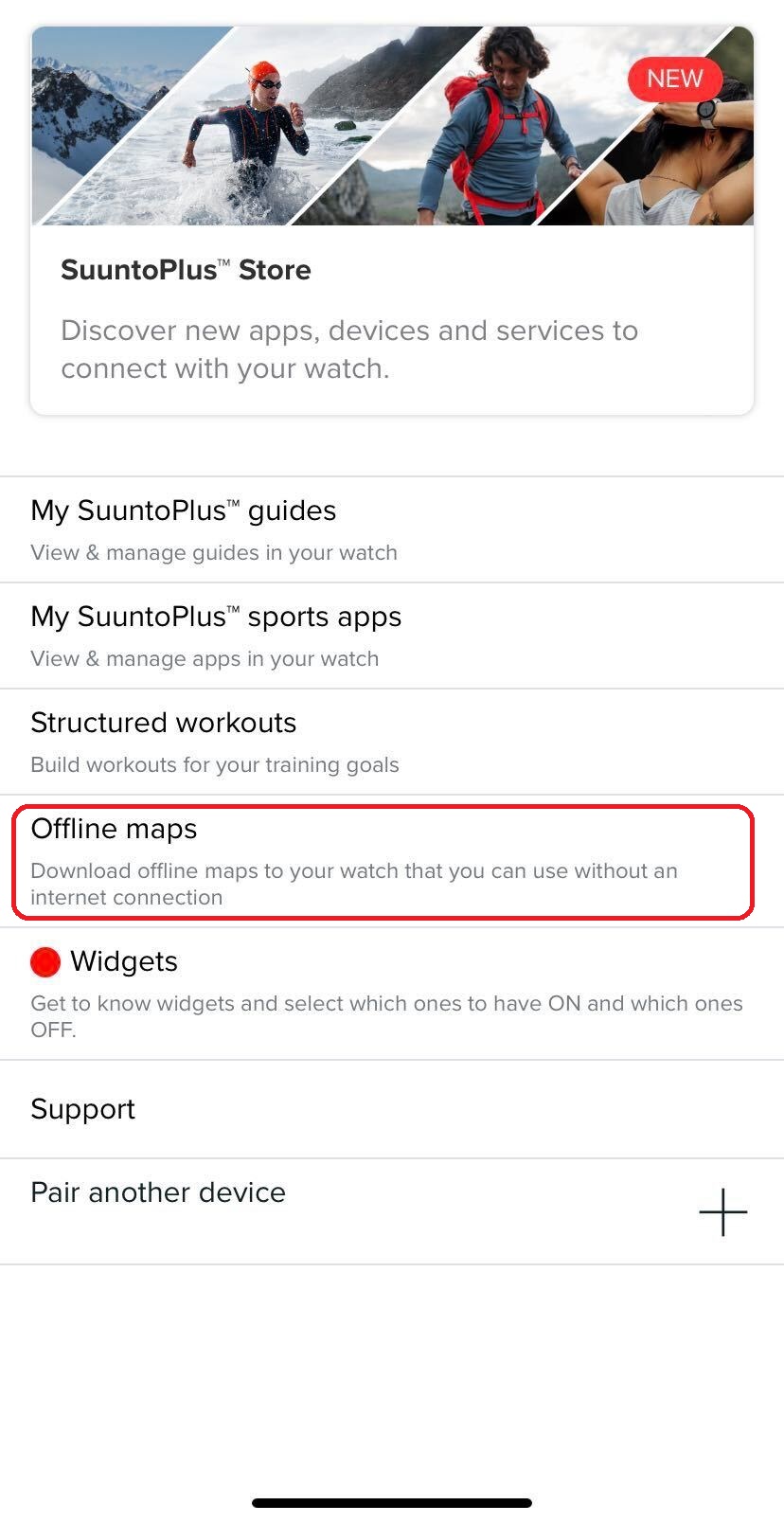Open My SuuntoPlus guides
Screen dimensions: 784x1523
point(392,529)
